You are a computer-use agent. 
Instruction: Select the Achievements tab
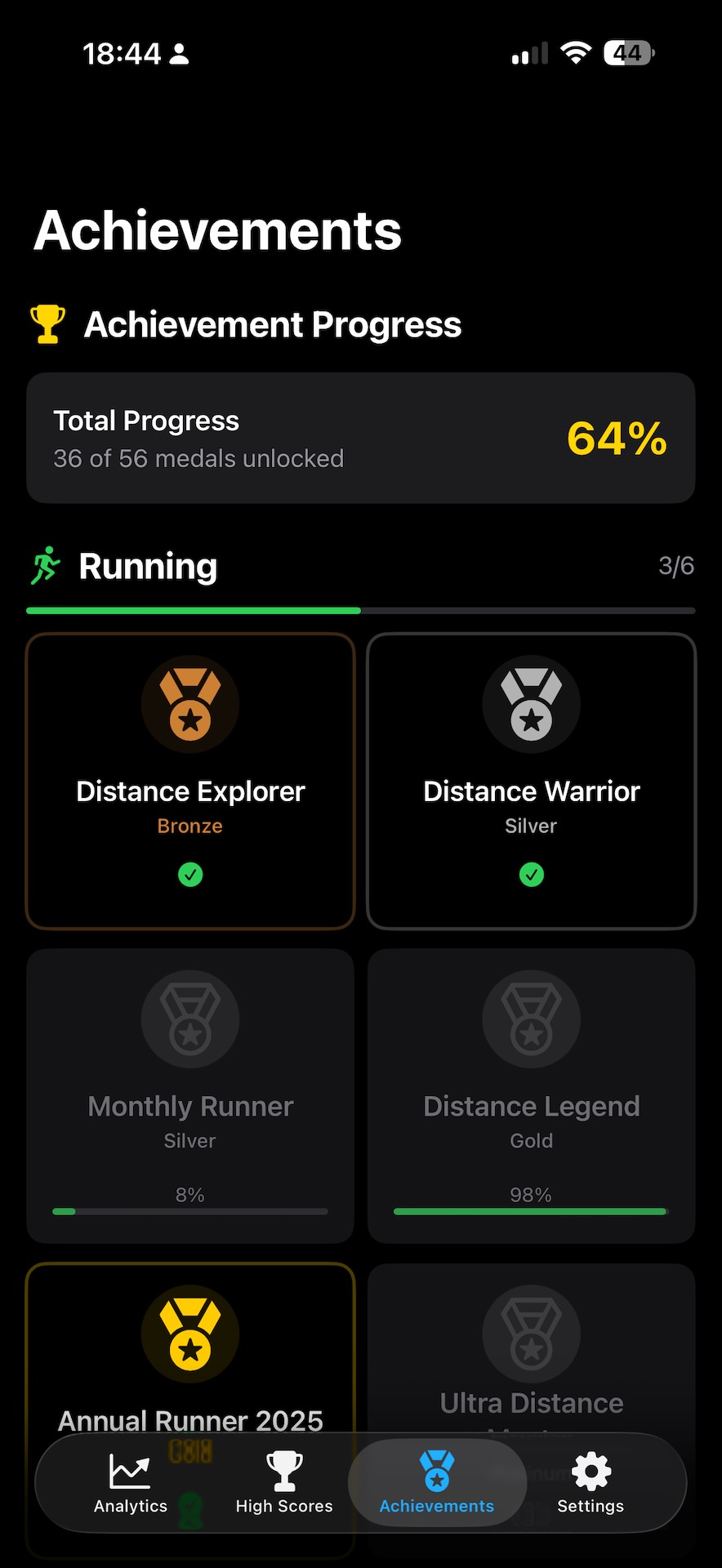point(437,1482)
